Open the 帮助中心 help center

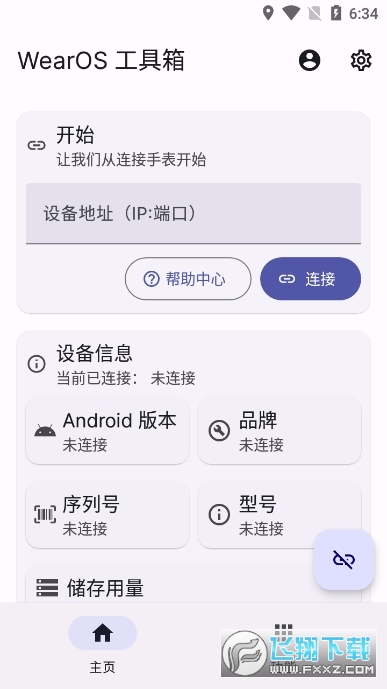coord(188,279)
